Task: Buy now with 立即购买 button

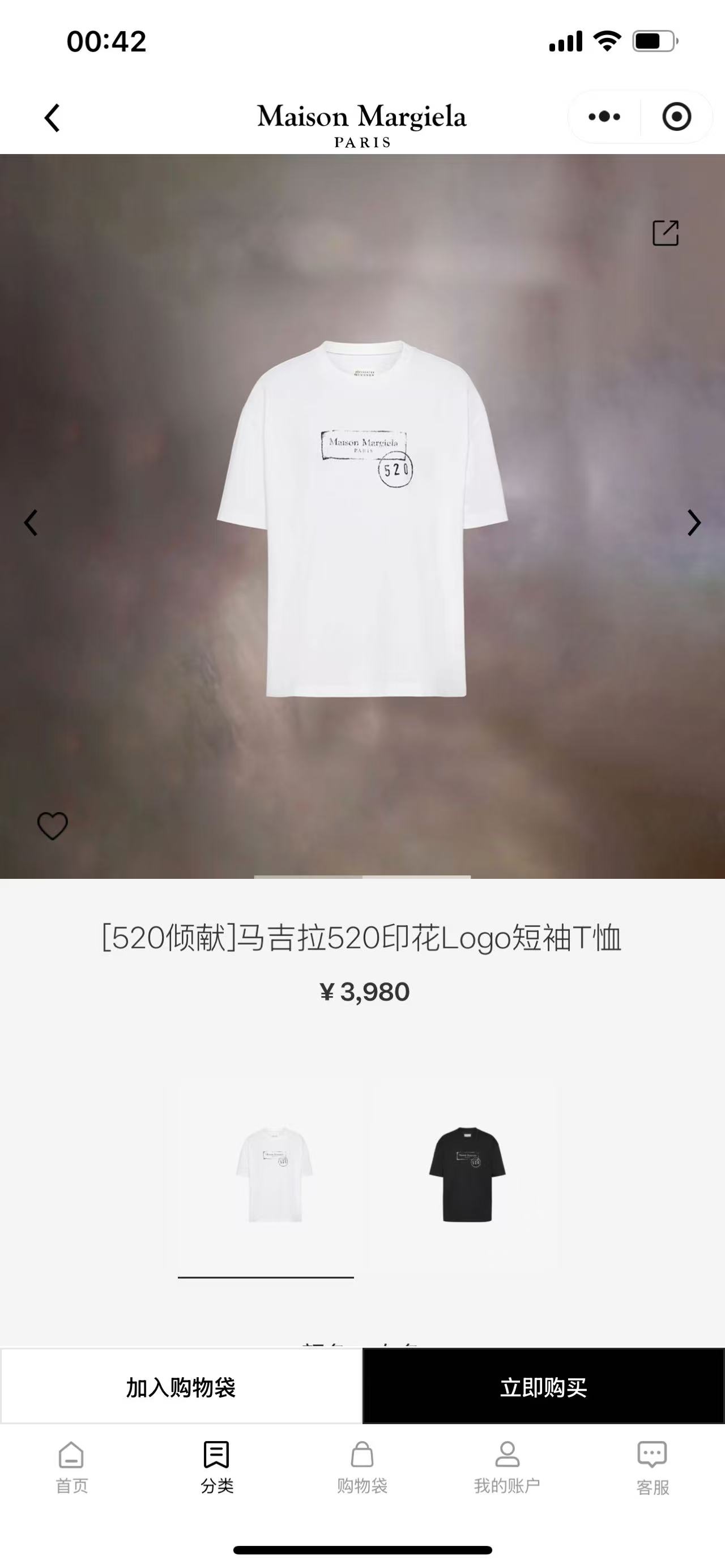Action: tap(544, 1387)
